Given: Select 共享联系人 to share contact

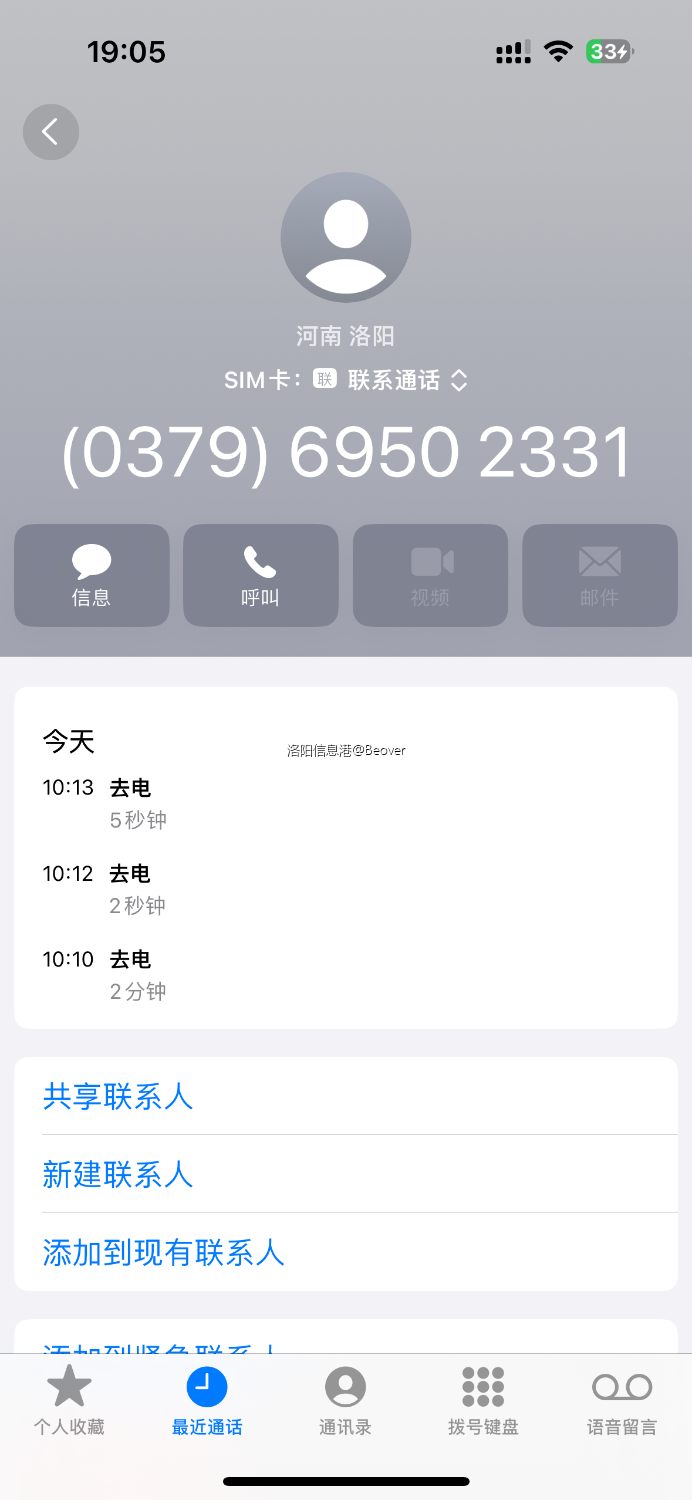Looking at the screenshot, I should (x=118, y=1097).
